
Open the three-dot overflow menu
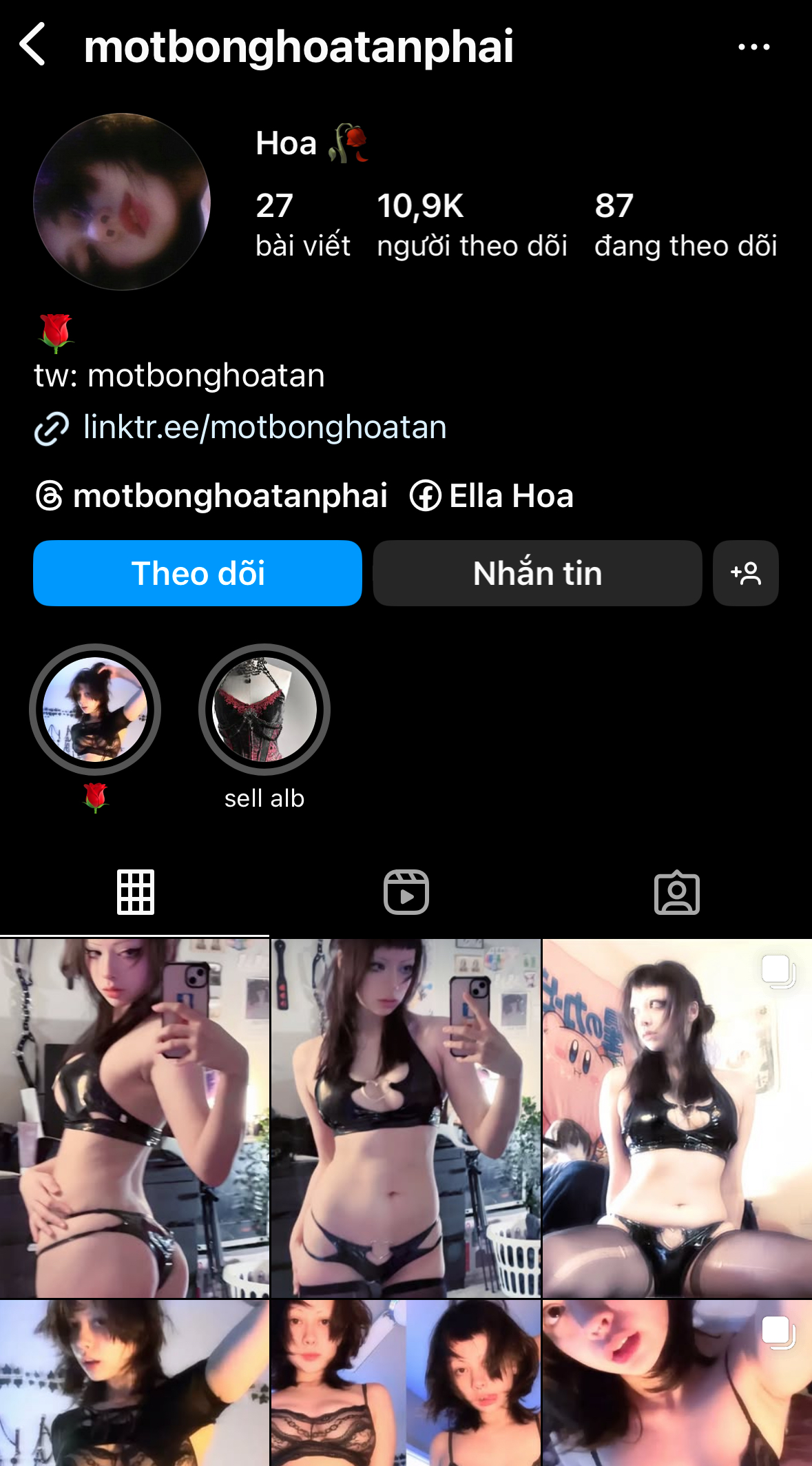tap(753, 47)
